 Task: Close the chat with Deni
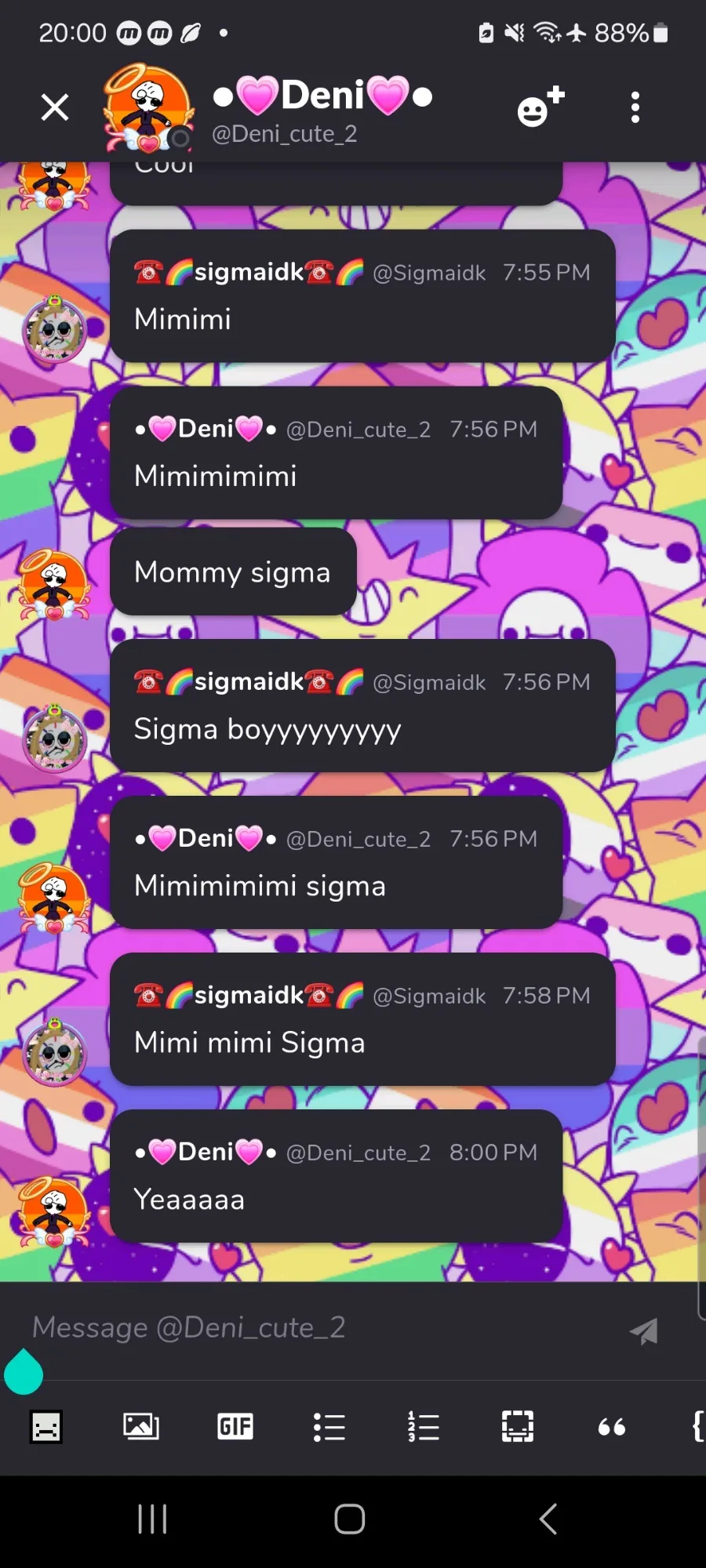55,107
